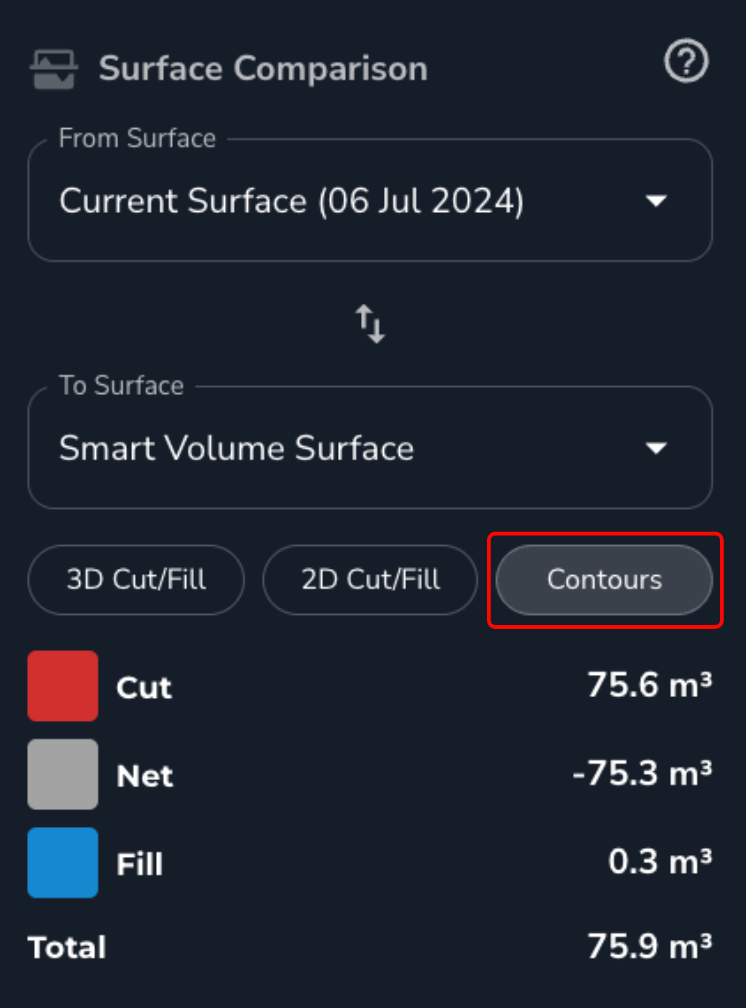Select the swap arrows between surface fields
This screenshot has height=1008, width=746.
[370, 323]
